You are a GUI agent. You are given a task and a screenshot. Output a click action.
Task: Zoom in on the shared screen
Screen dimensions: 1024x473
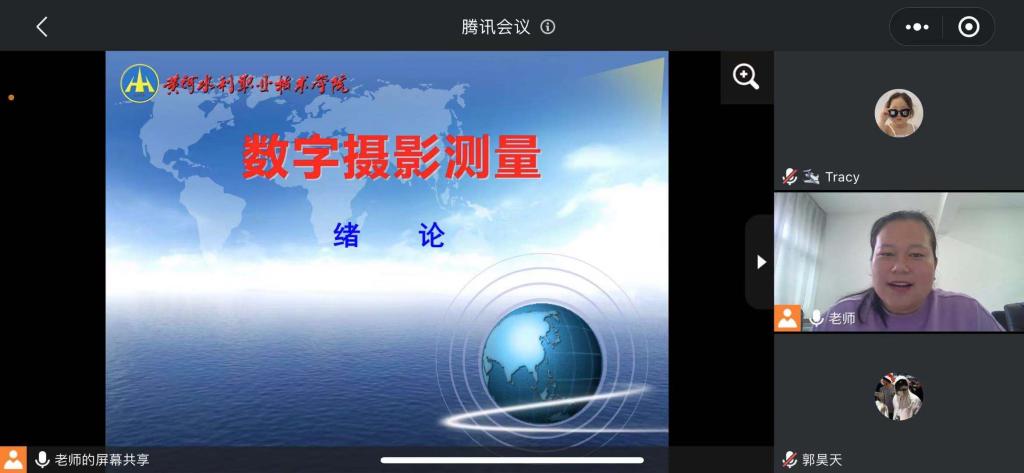(x=746, y=77)
